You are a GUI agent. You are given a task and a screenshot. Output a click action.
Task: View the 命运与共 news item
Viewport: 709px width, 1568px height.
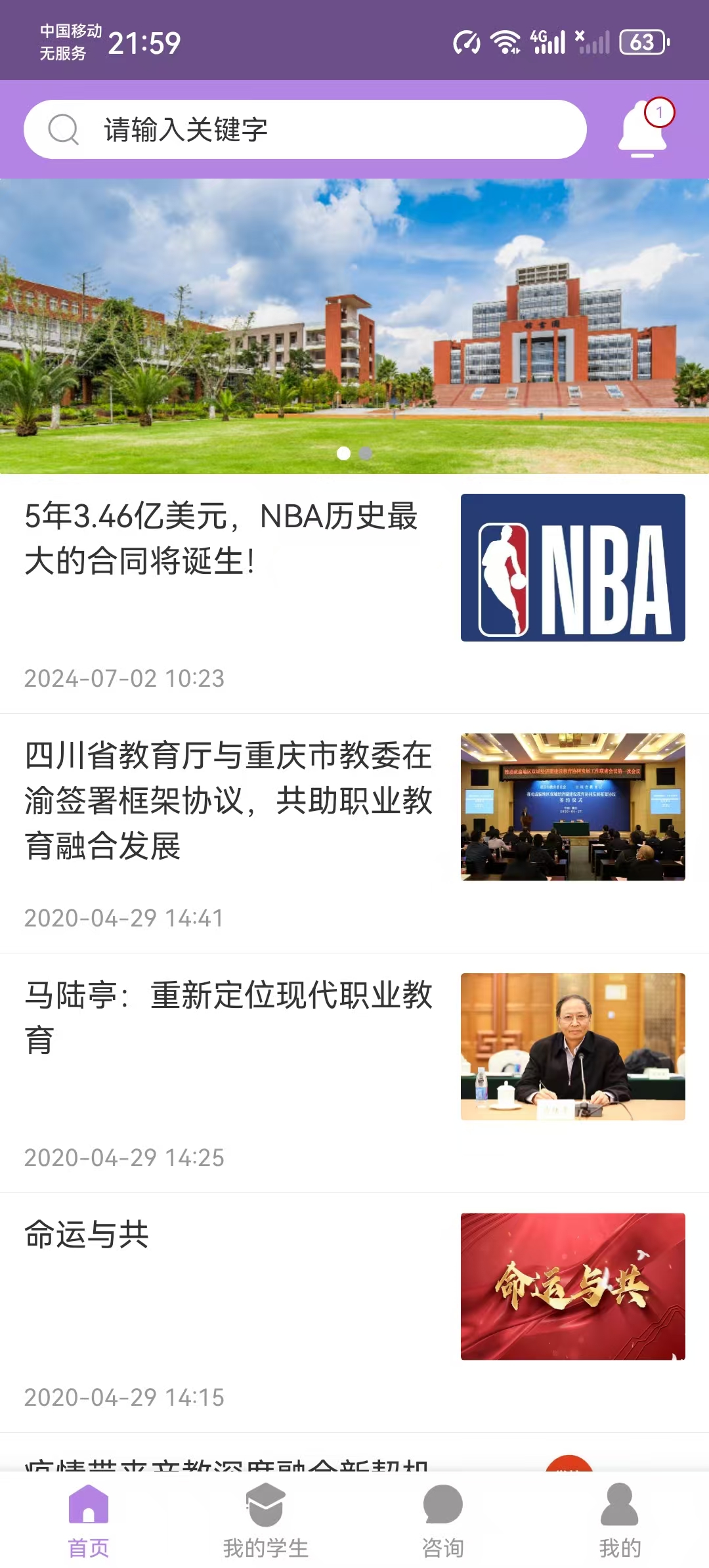pos(87,1234)
